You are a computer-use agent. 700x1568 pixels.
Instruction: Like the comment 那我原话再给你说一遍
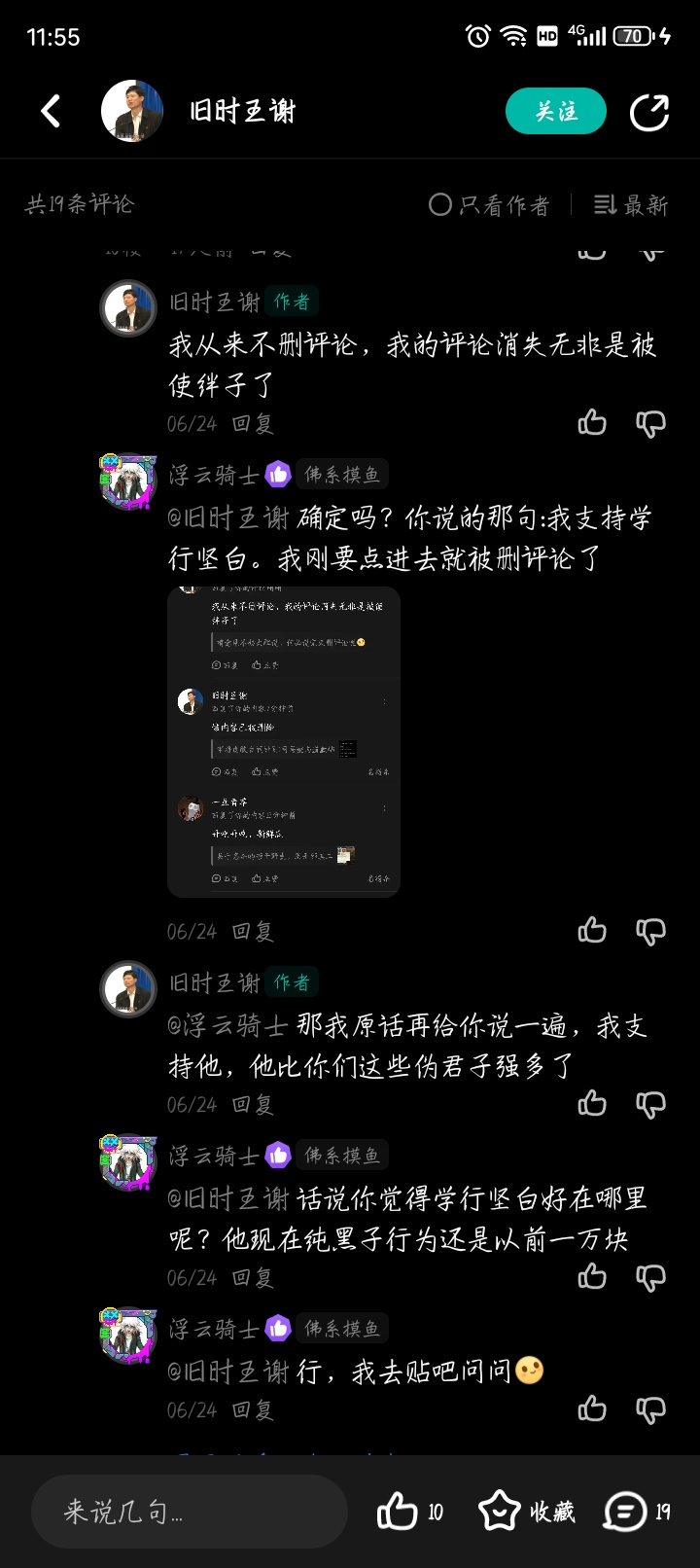pos(592,1104)
